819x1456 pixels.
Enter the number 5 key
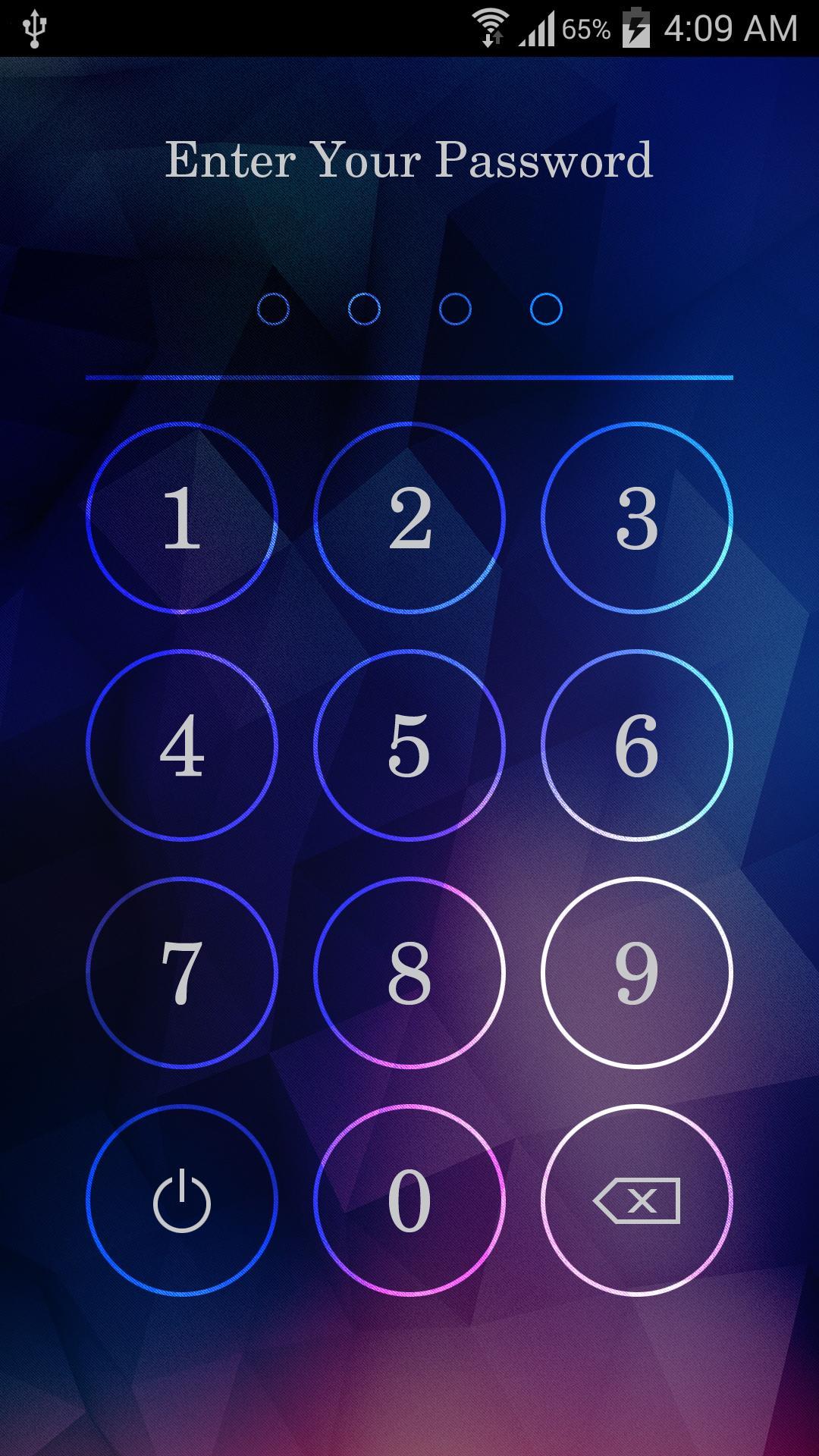coord(409,745)
